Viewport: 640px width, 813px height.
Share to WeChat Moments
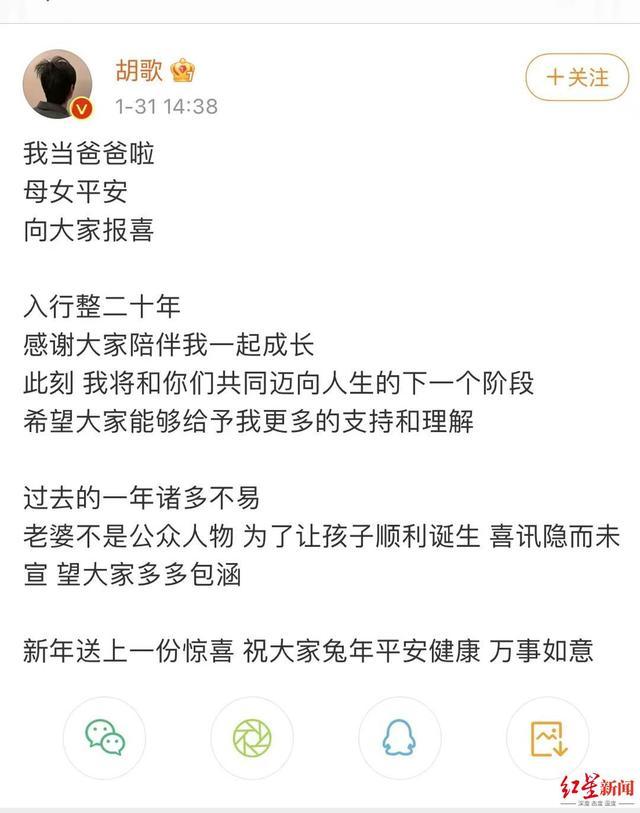coord(252,738)
